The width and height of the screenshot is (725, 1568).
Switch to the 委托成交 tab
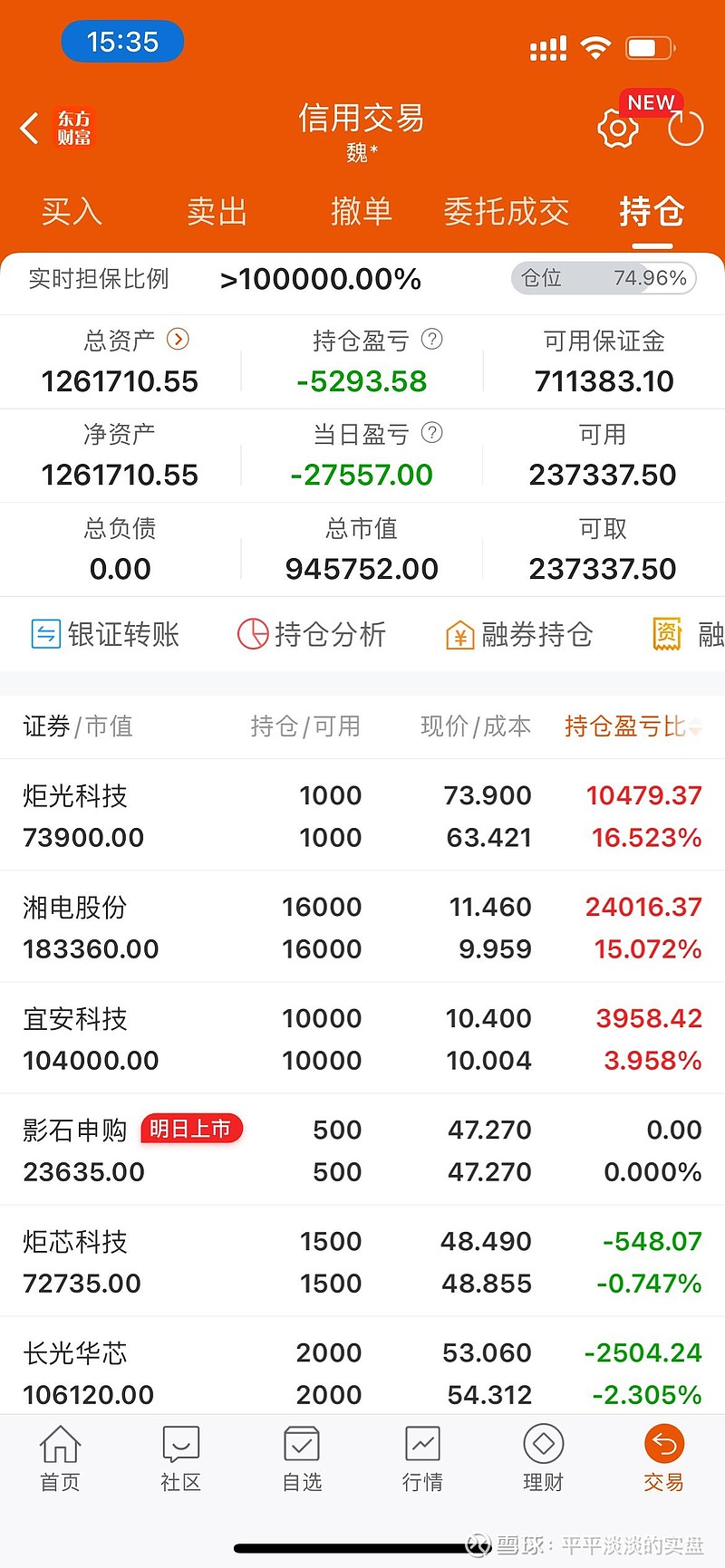[506, 212]
